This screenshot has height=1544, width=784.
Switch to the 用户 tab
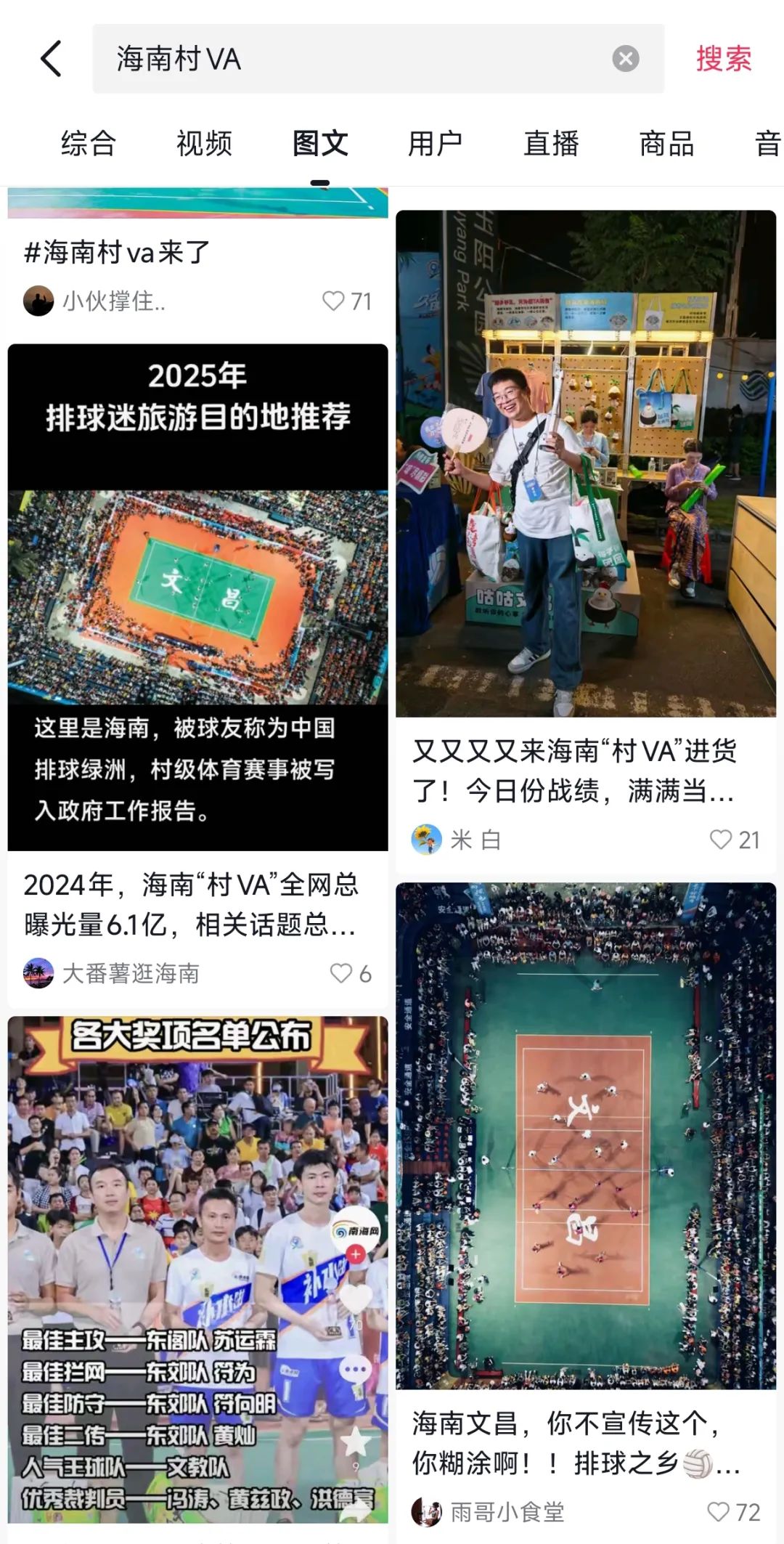point(435,143)
